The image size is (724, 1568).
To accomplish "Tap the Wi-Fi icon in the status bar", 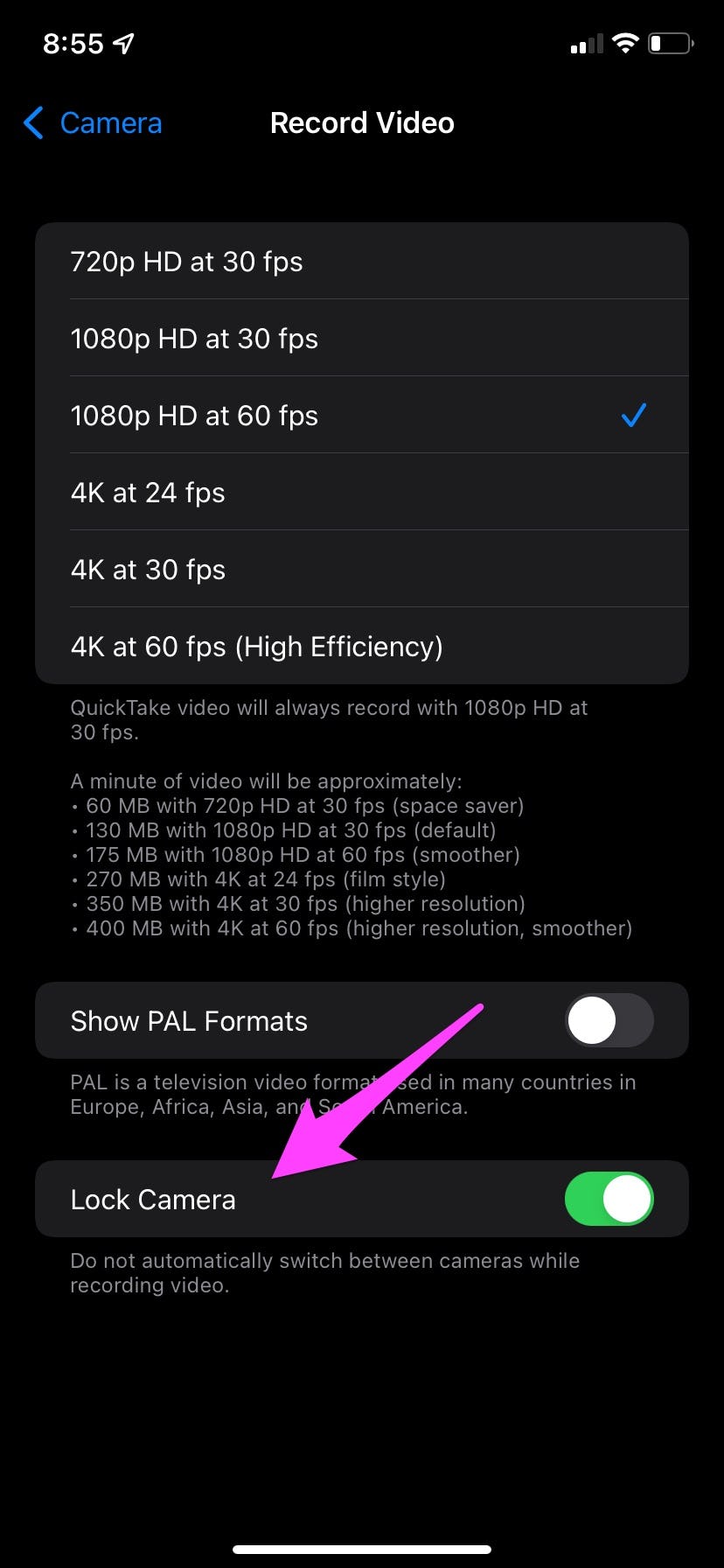I will tap(626, 40).
